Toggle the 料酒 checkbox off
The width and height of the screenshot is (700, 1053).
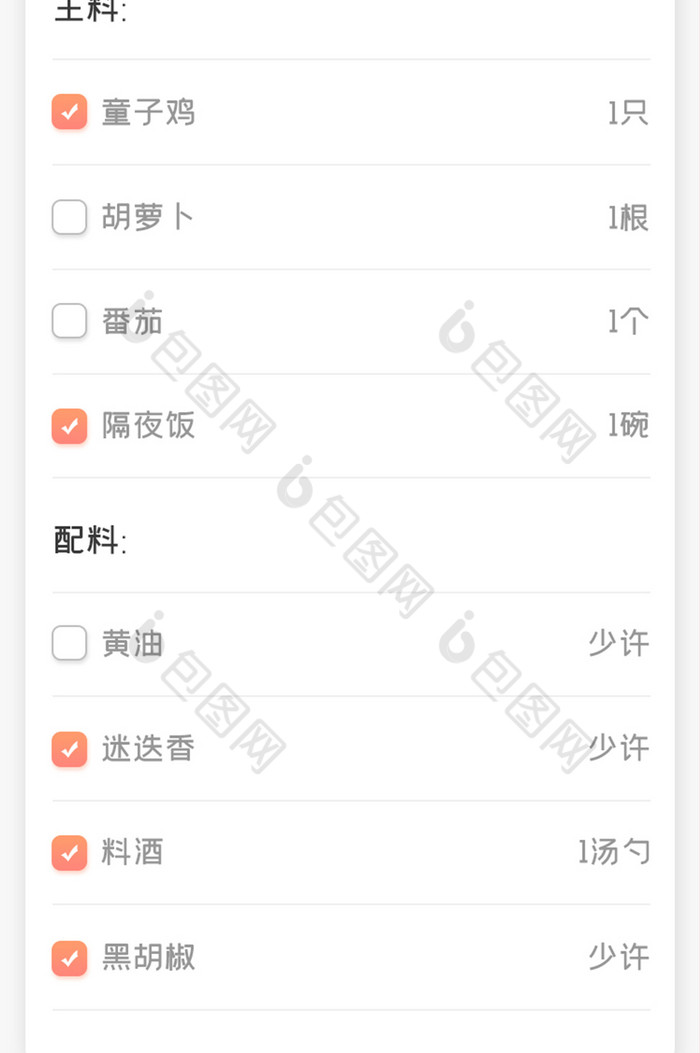click(x=69, y=852)
